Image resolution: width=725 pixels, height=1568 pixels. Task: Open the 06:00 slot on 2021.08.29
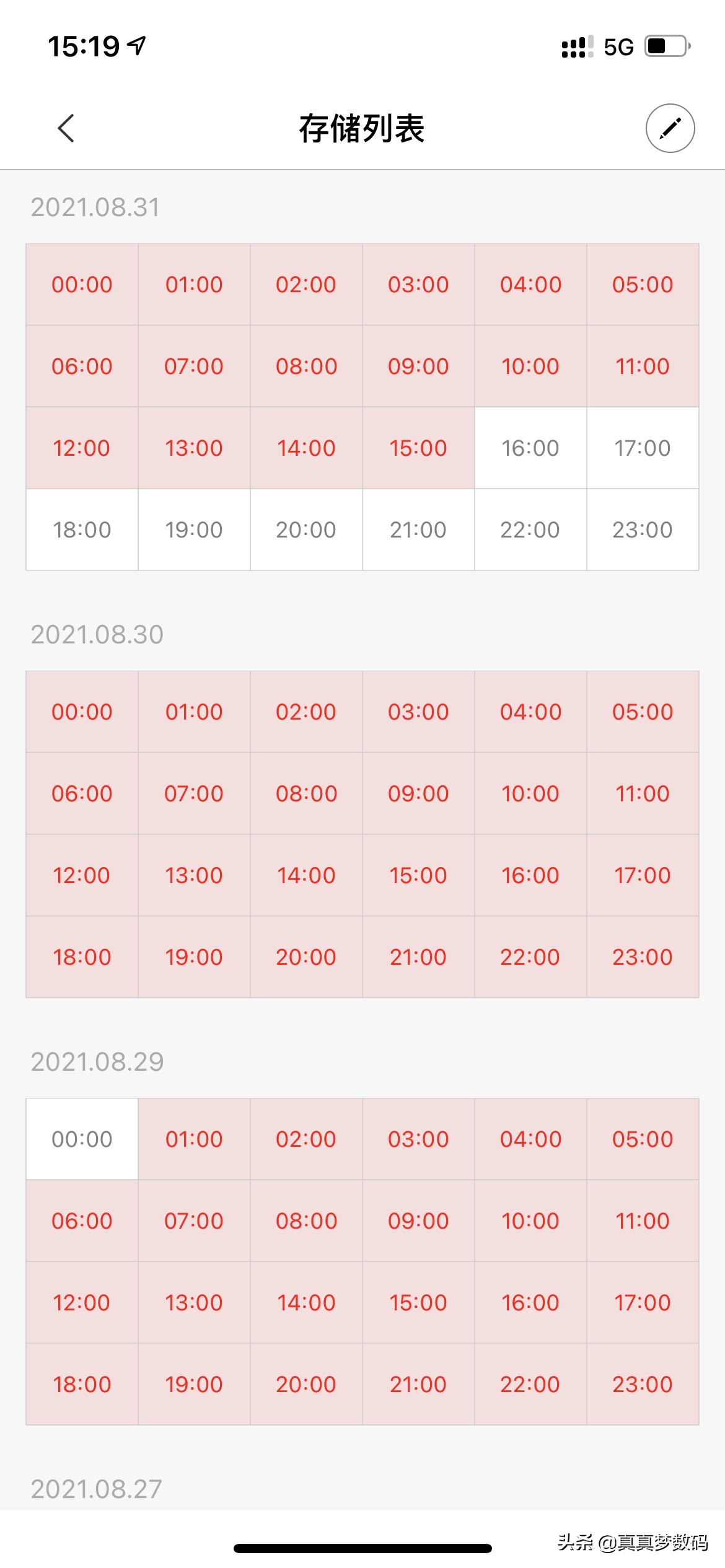pos(82,1221)
